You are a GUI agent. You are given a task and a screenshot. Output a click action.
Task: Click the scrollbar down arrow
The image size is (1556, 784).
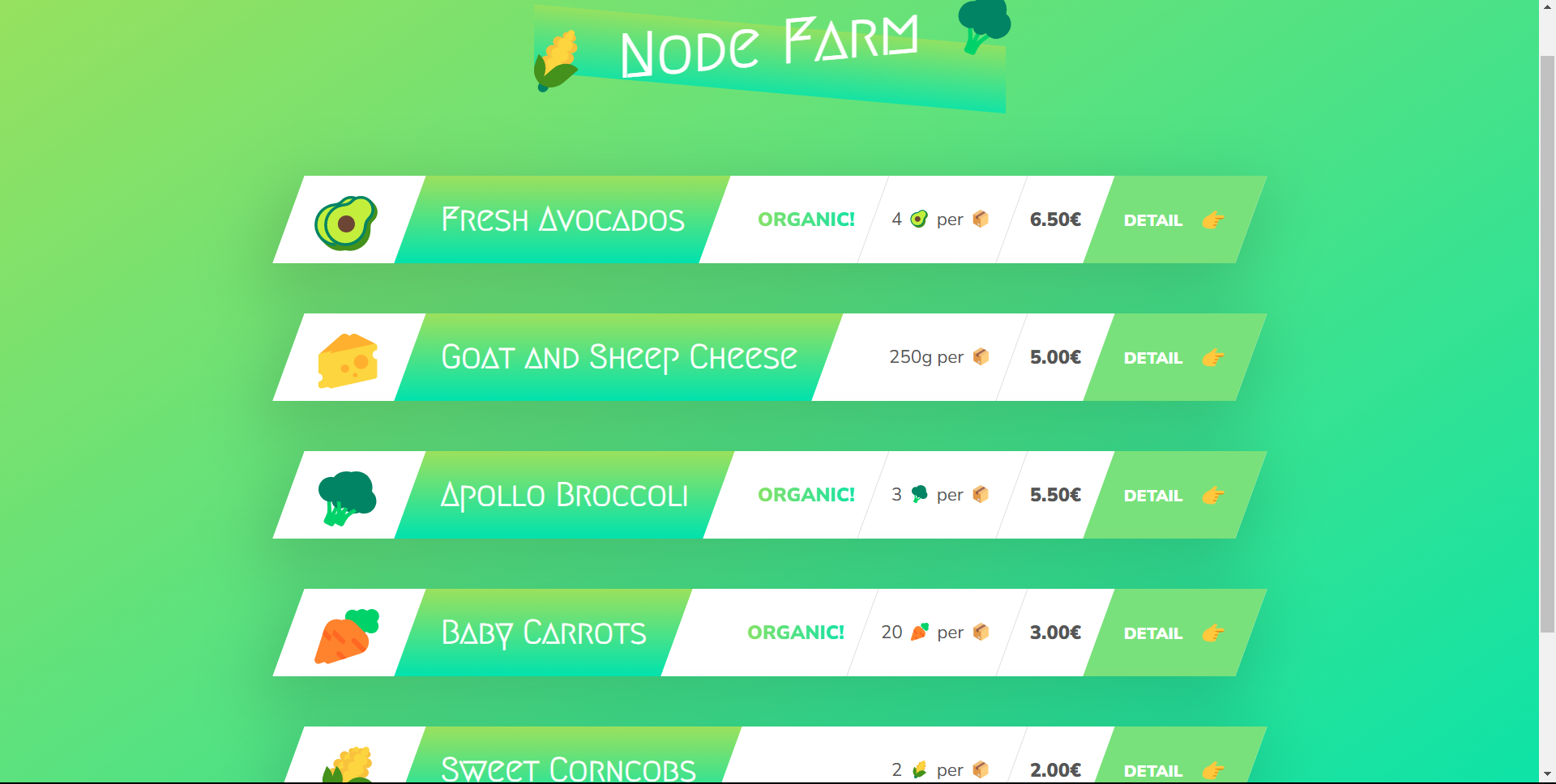point(1547,775)
